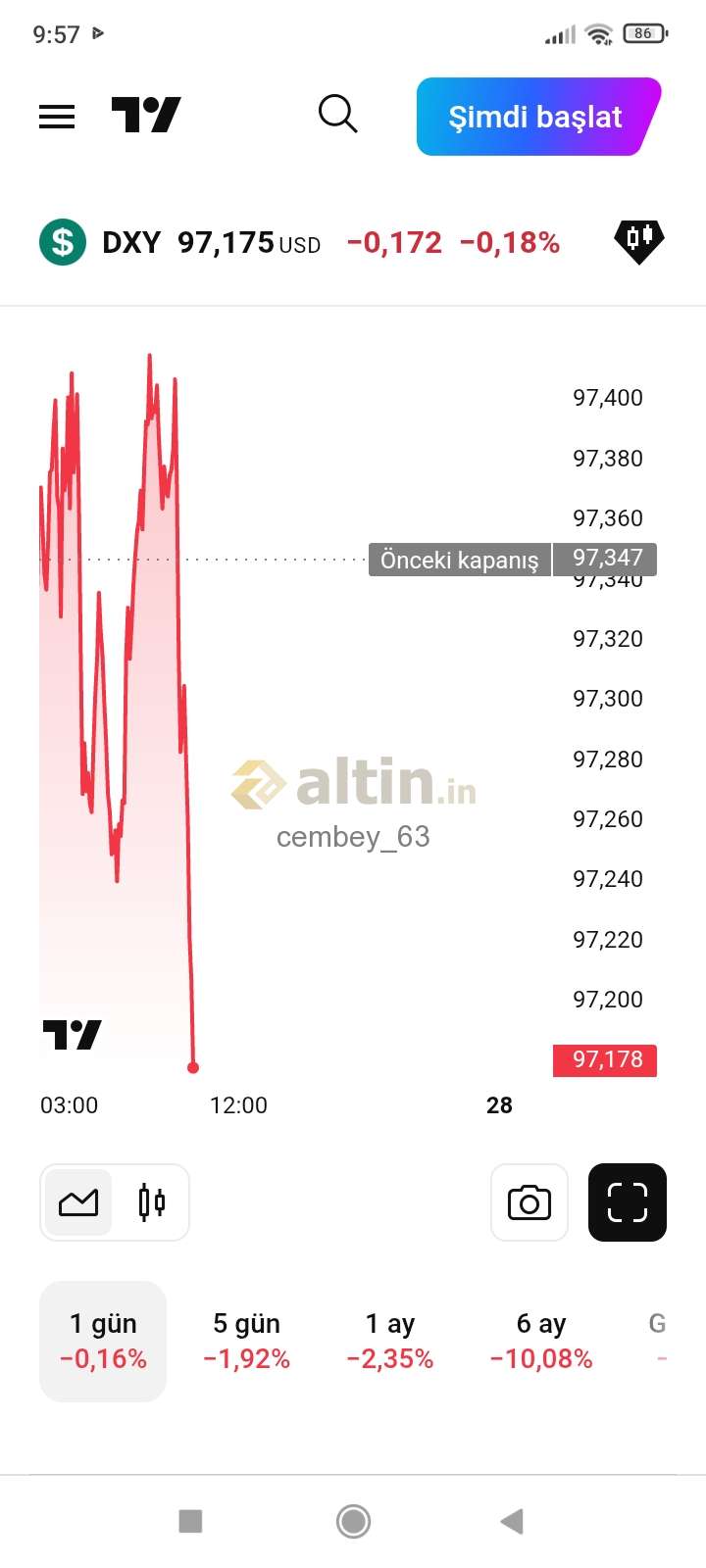Image resolution: width=706 pixels, height=1568 pixels.
Task: Open the full-screen chart
Action: point(628,1202)
